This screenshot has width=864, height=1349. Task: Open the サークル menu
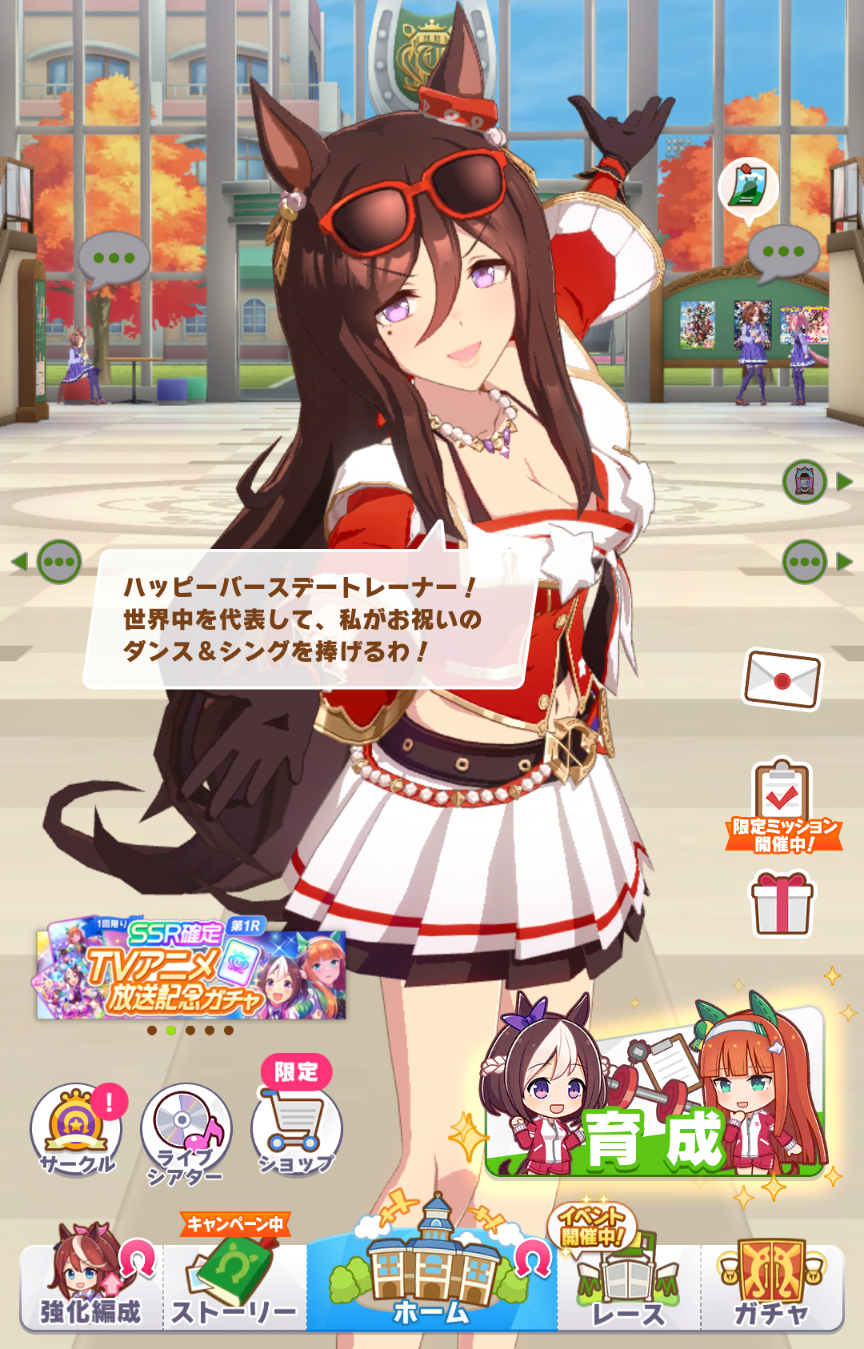click(77, 1129)
